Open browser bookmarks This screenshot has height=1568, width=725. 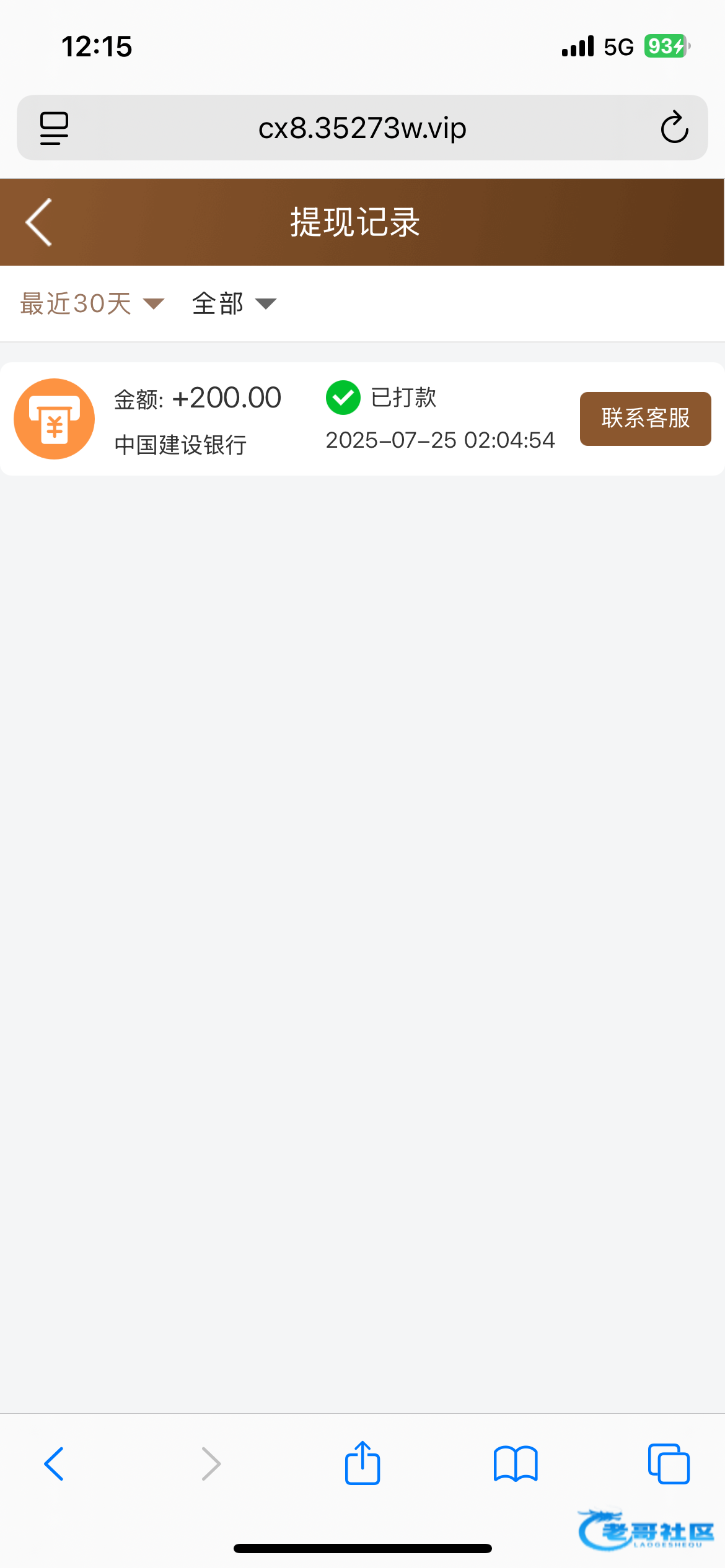pyautogui.click(x=516, y=1464)
